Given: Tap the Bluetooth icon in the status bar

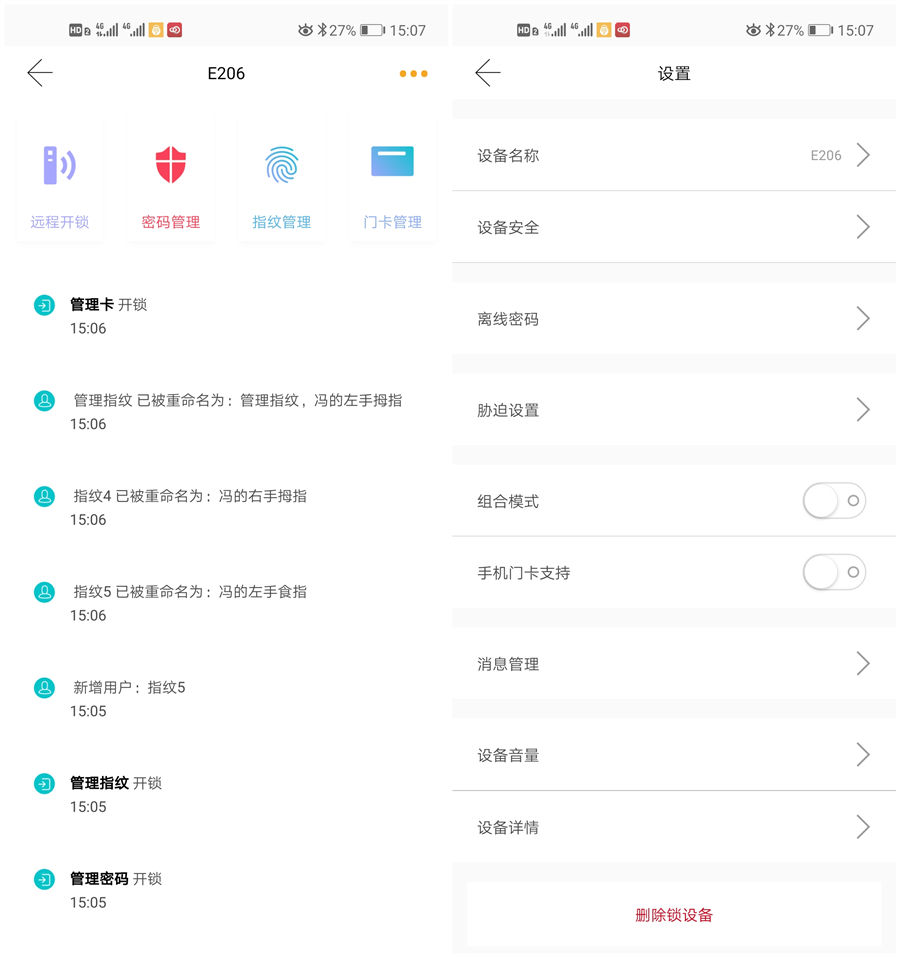Looking at the screenshot, I should click(x=322, y=29).
